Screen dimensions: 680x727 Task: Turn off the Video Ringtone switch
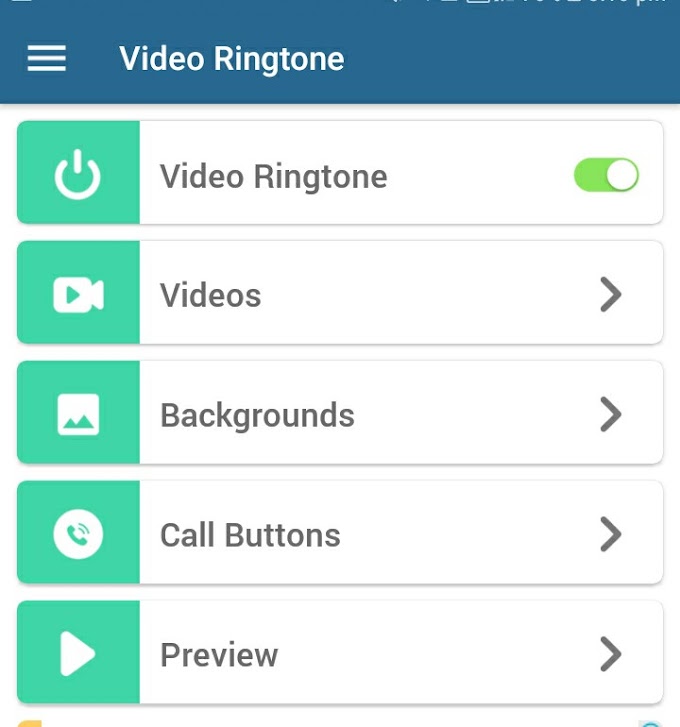pyautogui.click(x=606, y=176)
